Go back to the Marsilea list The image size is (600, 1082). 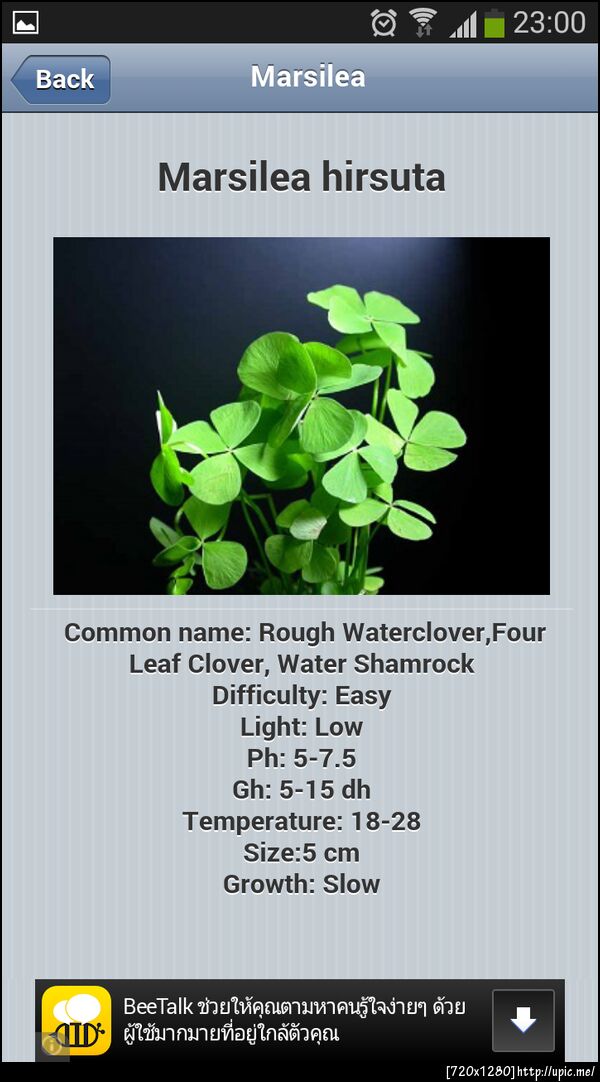click(x=62, y=79)
